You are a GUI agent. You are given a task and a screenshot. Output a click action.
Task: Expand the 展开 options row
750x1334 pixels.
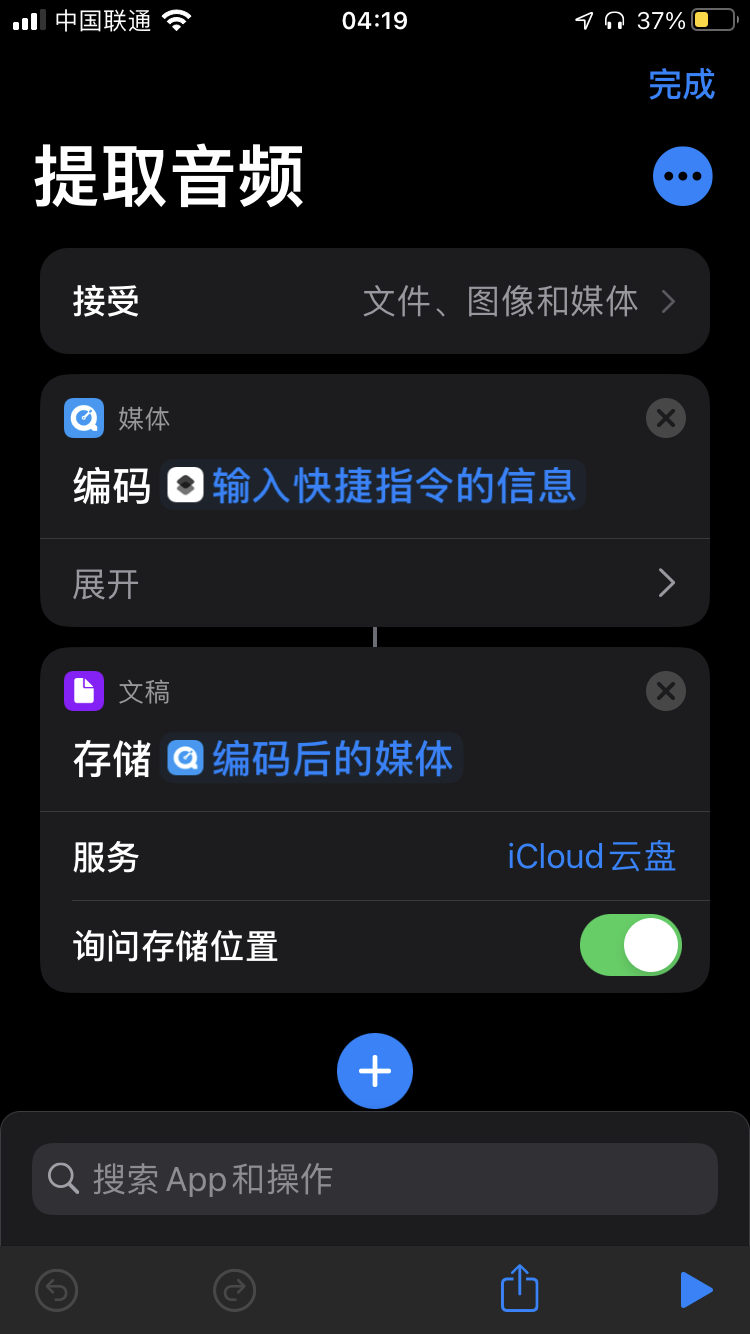pyautogui.click(x=375, y=583)
